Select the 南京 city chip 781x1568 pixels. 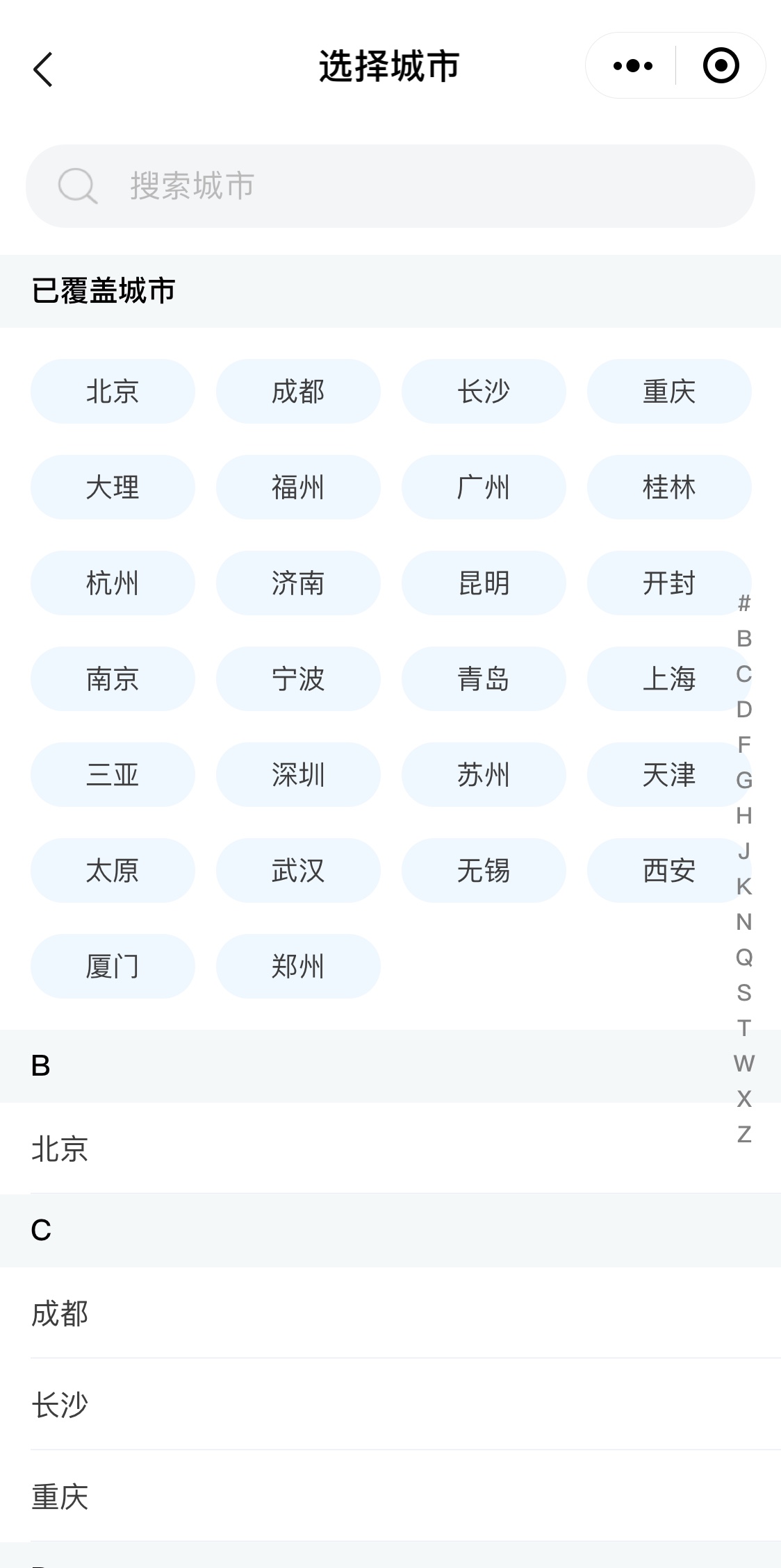pos(113,679)
